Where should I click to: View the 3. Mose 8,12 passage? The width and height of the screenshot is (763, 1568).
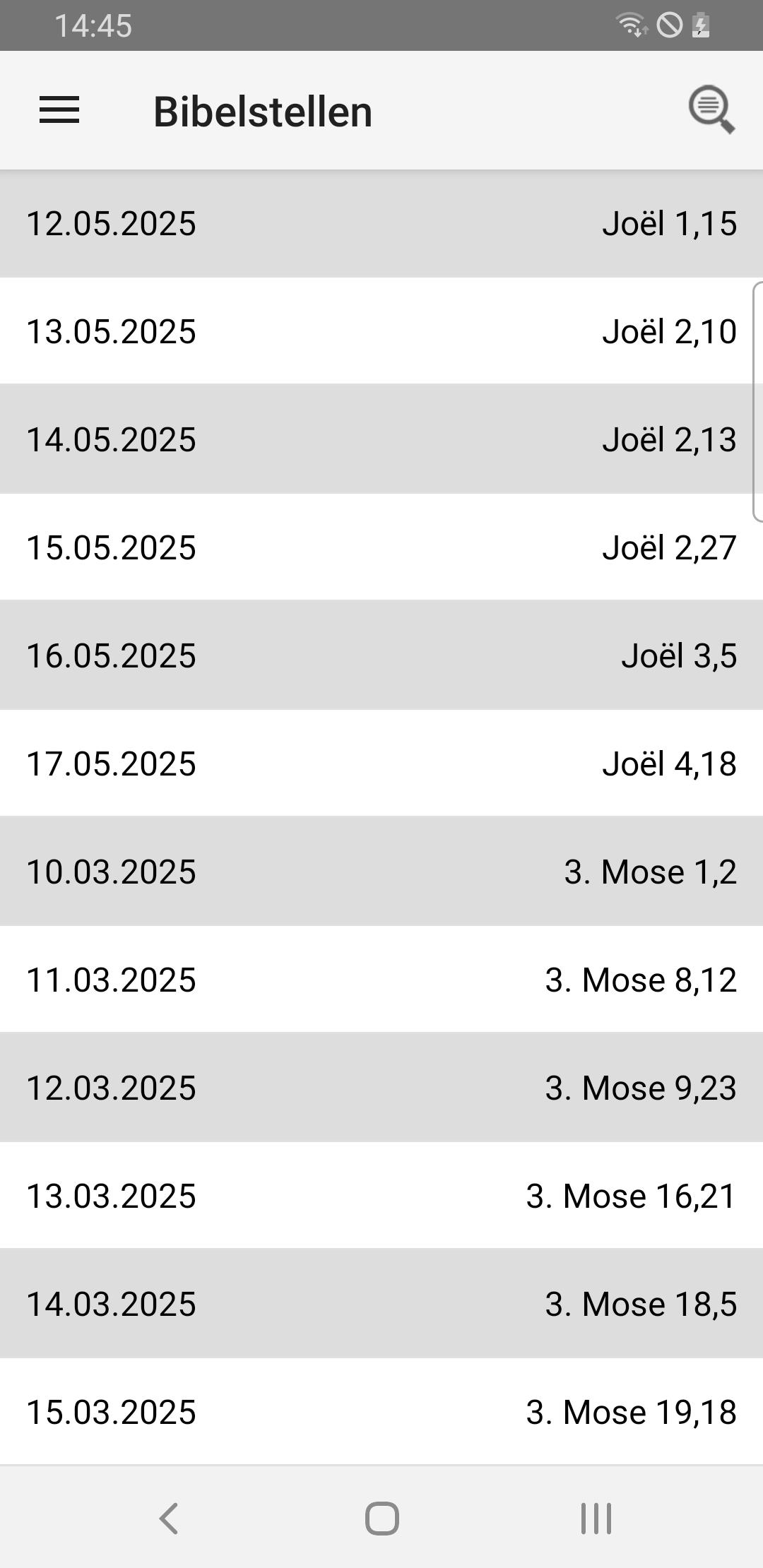click(x=381, y=980)
